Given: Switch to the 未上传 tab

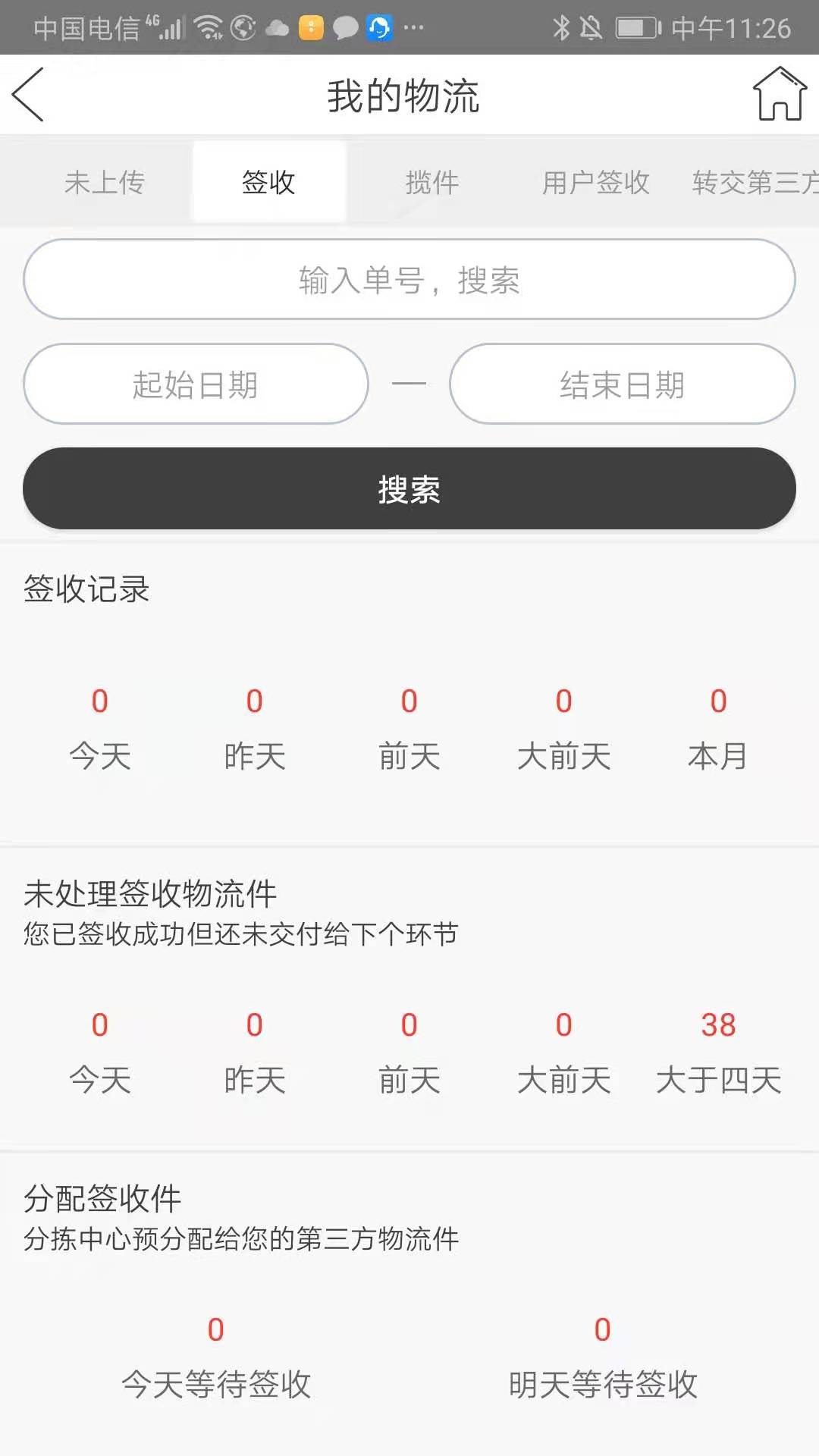Looking at the screenshot, I should 104,182.
